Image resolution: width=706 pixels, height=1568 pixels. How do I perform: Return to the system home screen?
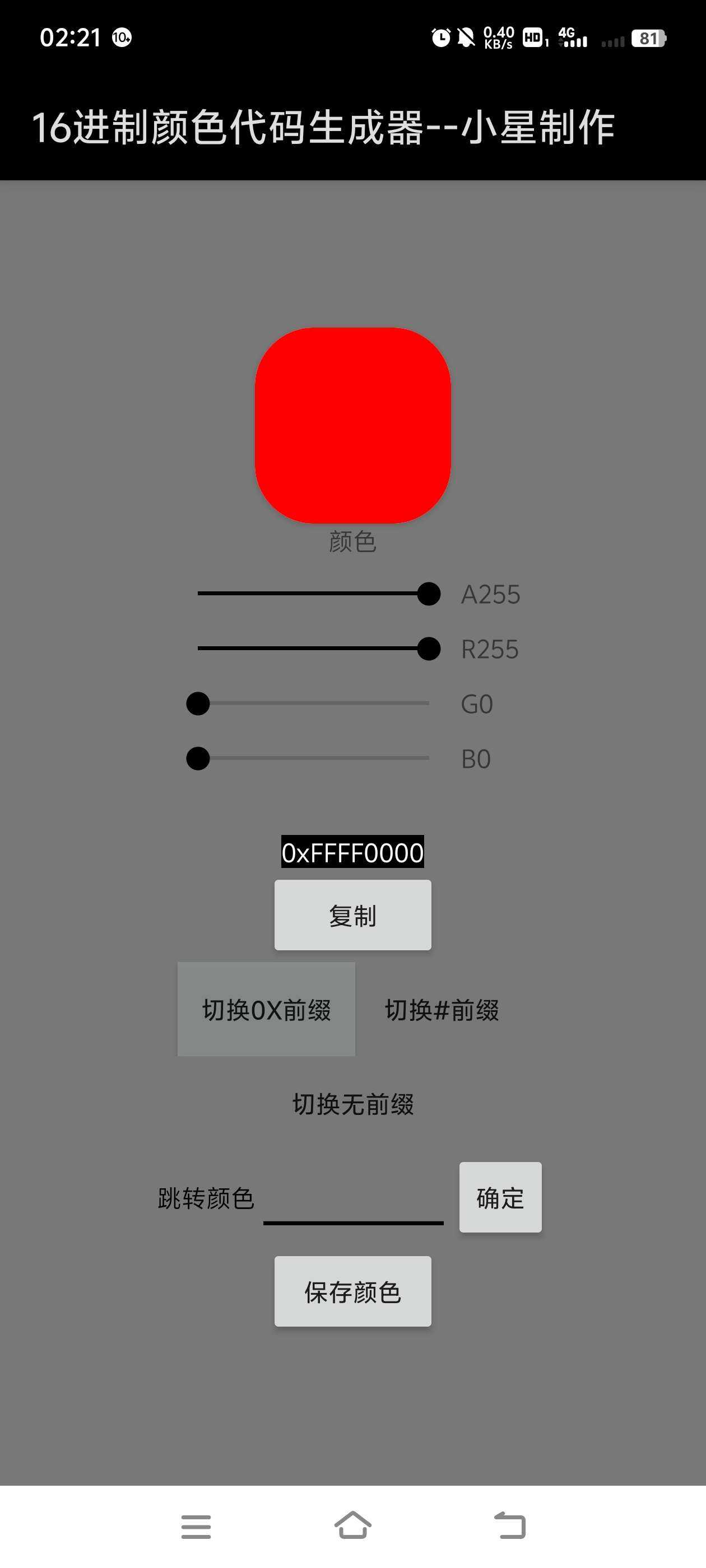point(352,1526)
